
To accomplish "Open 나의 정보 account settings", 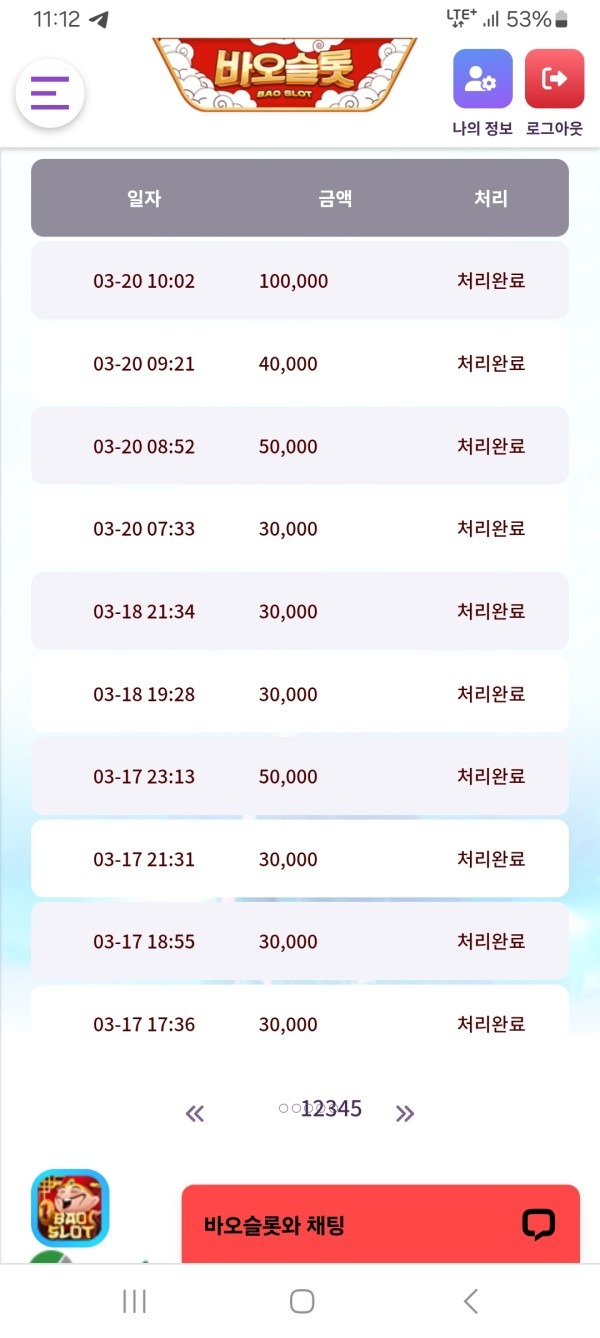I will click(x=483, y=79).
